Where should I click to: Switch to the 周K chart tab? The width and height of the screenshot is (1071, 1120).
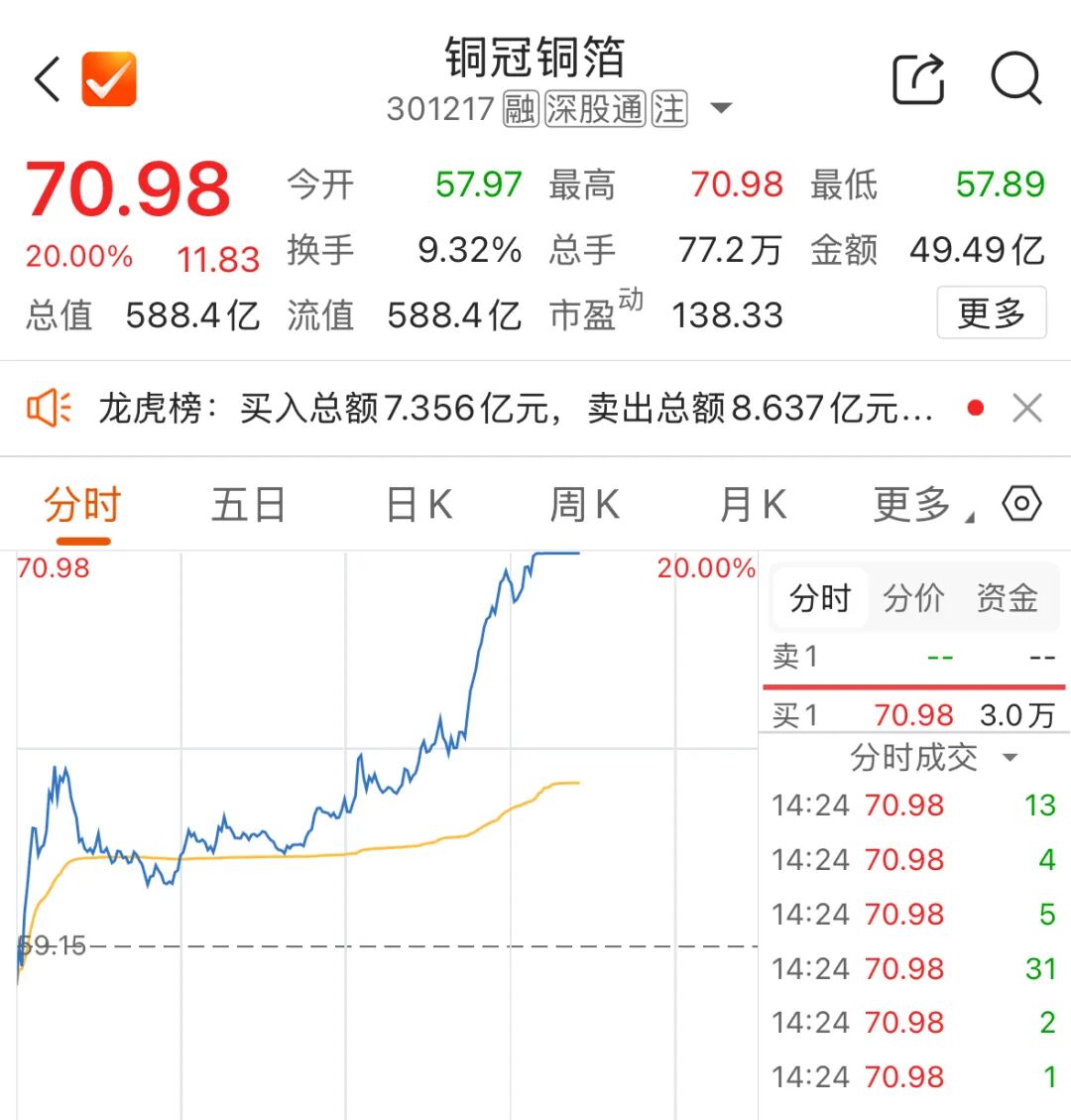click(585, 505)
